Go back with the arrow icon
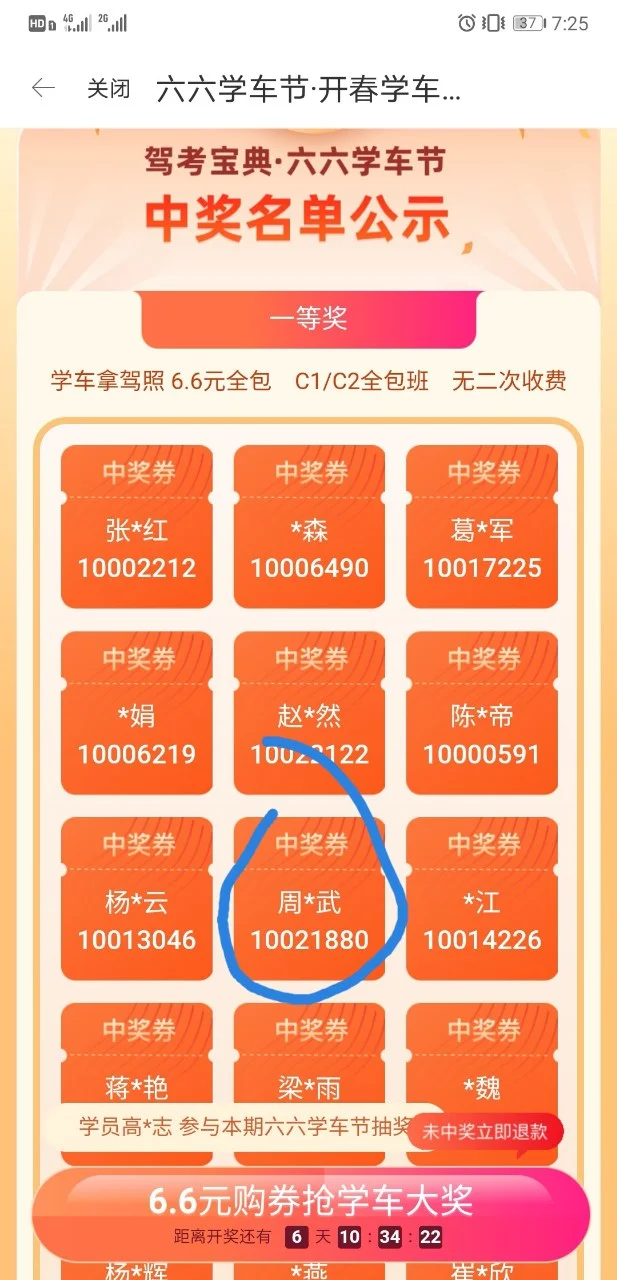The height and width of the screenshot is (1280, 617). coord(43,88)
